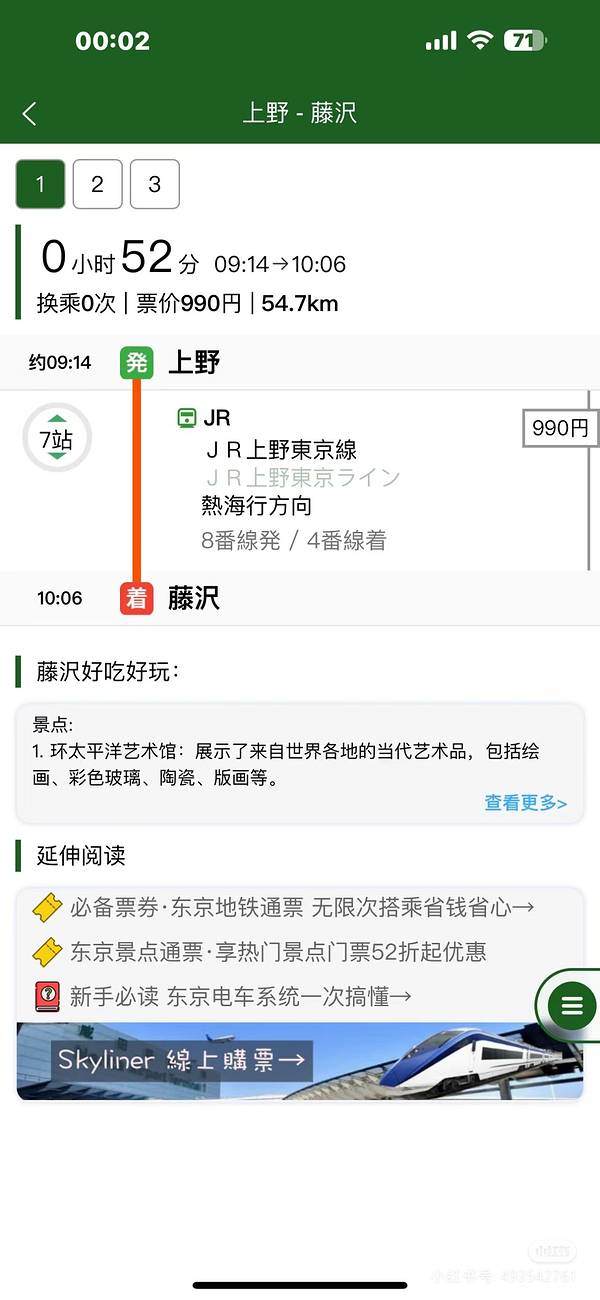Image resolution: width=600 pixels, height=1300 pixels.
Task: Go back using the header arrow
Action: [x=30, y=114]
